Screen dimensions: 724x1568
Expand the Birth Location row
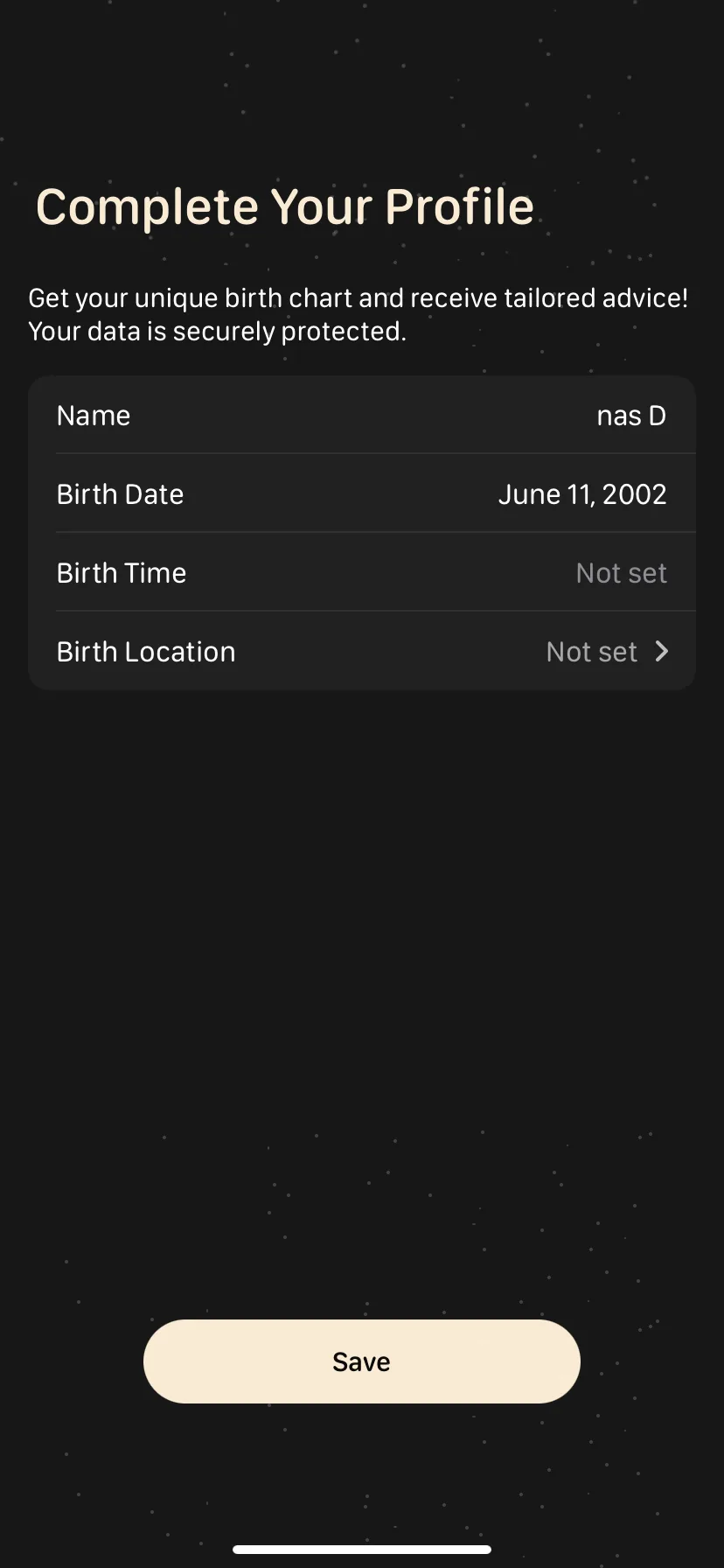[362, 651]
